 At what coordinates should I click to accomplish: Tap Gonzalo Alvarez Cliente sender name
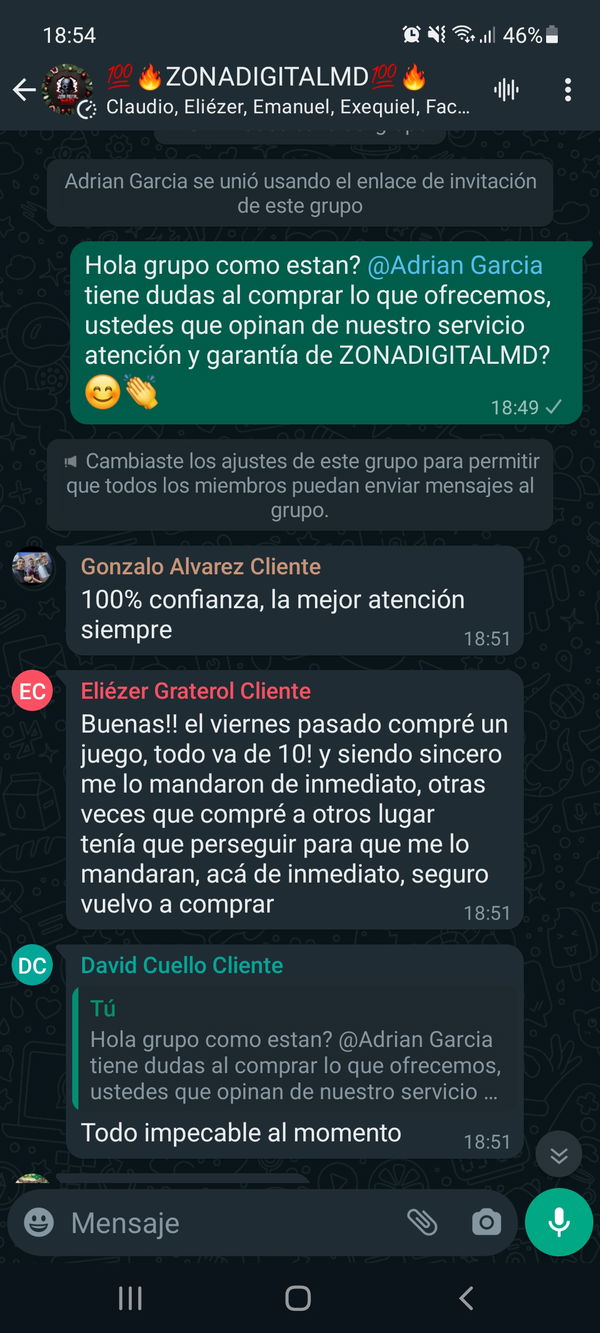tap(200, 567)
